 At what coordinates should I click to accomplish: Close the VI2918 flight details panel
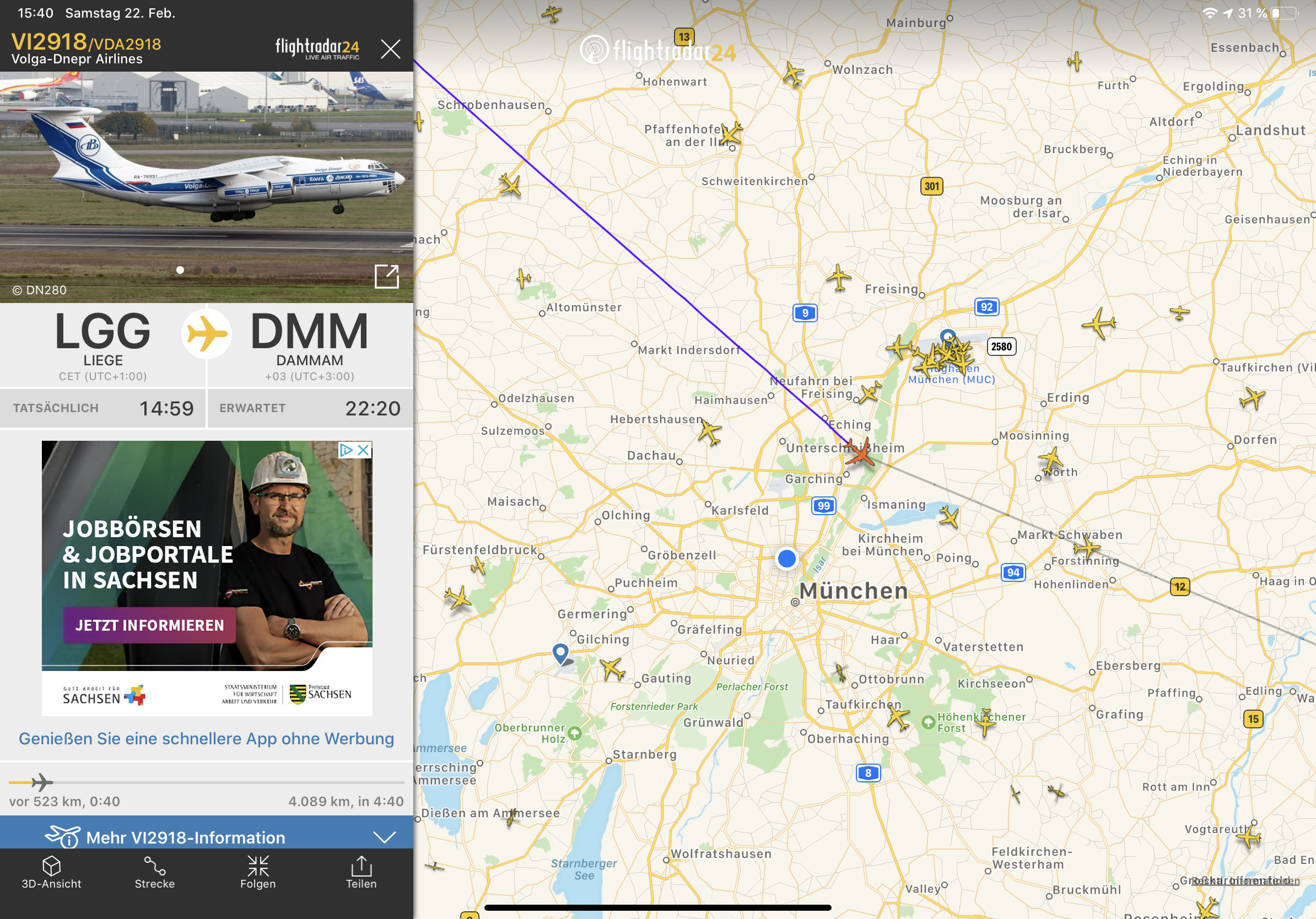[x=390, y=49]
